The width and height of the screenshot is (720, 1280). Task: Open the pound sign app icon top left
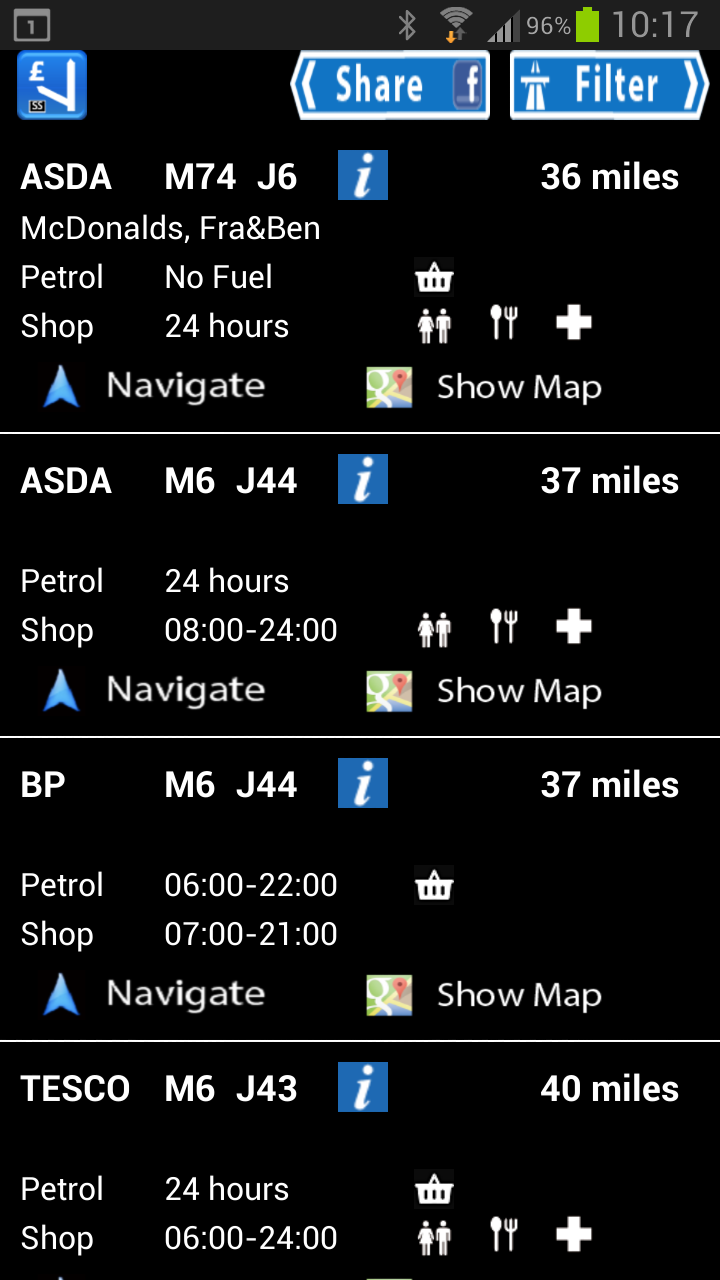coord(50,85)
